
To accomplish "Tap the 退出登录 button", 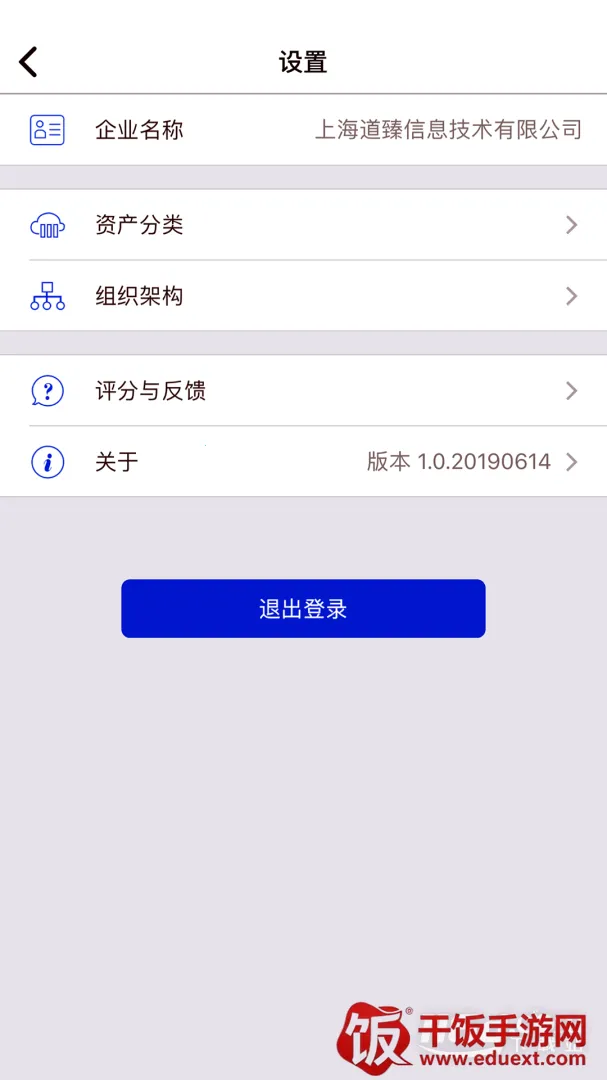I will tap(303, 609).
